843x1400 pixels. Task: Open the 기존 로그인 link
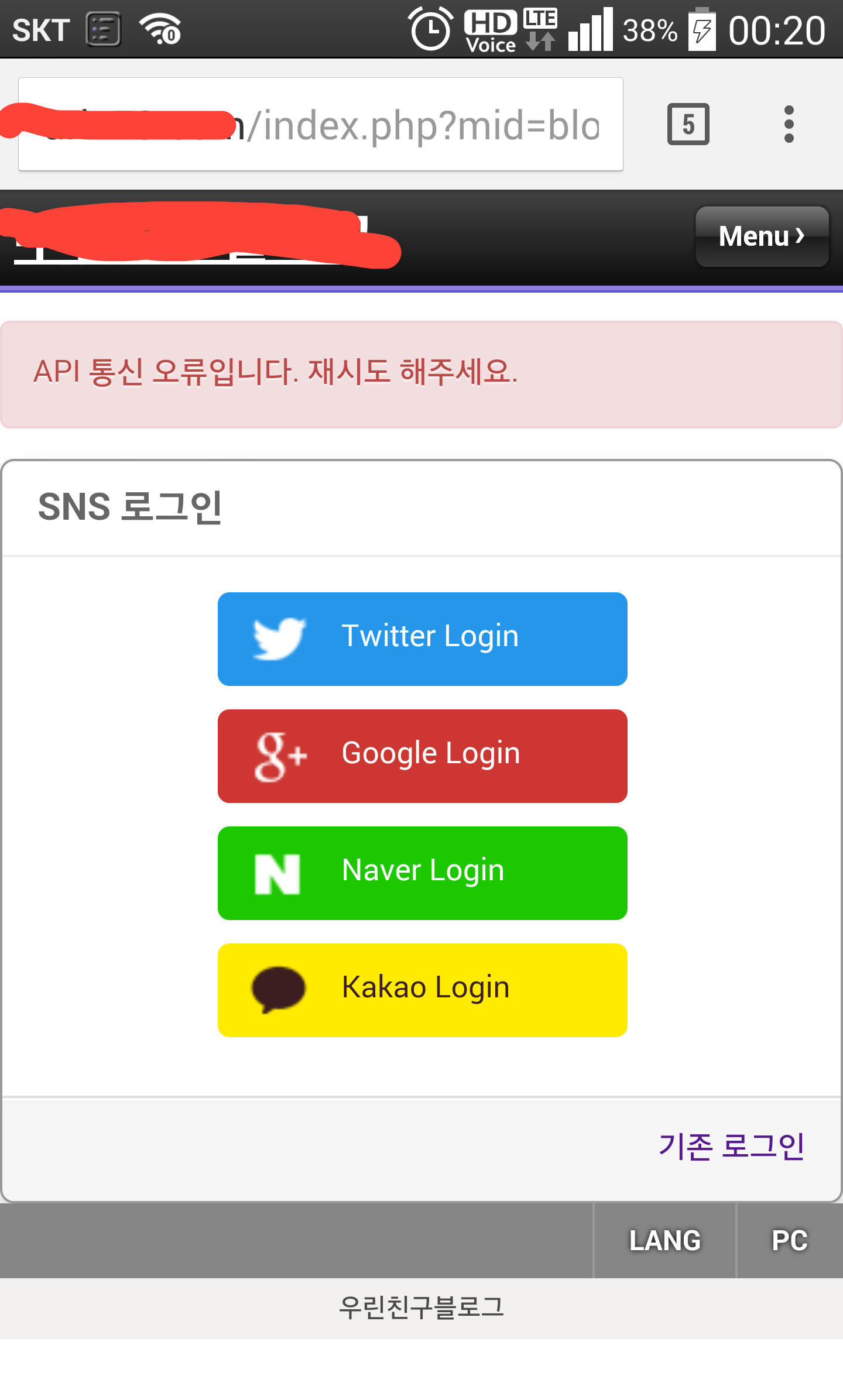[731, 1145]
